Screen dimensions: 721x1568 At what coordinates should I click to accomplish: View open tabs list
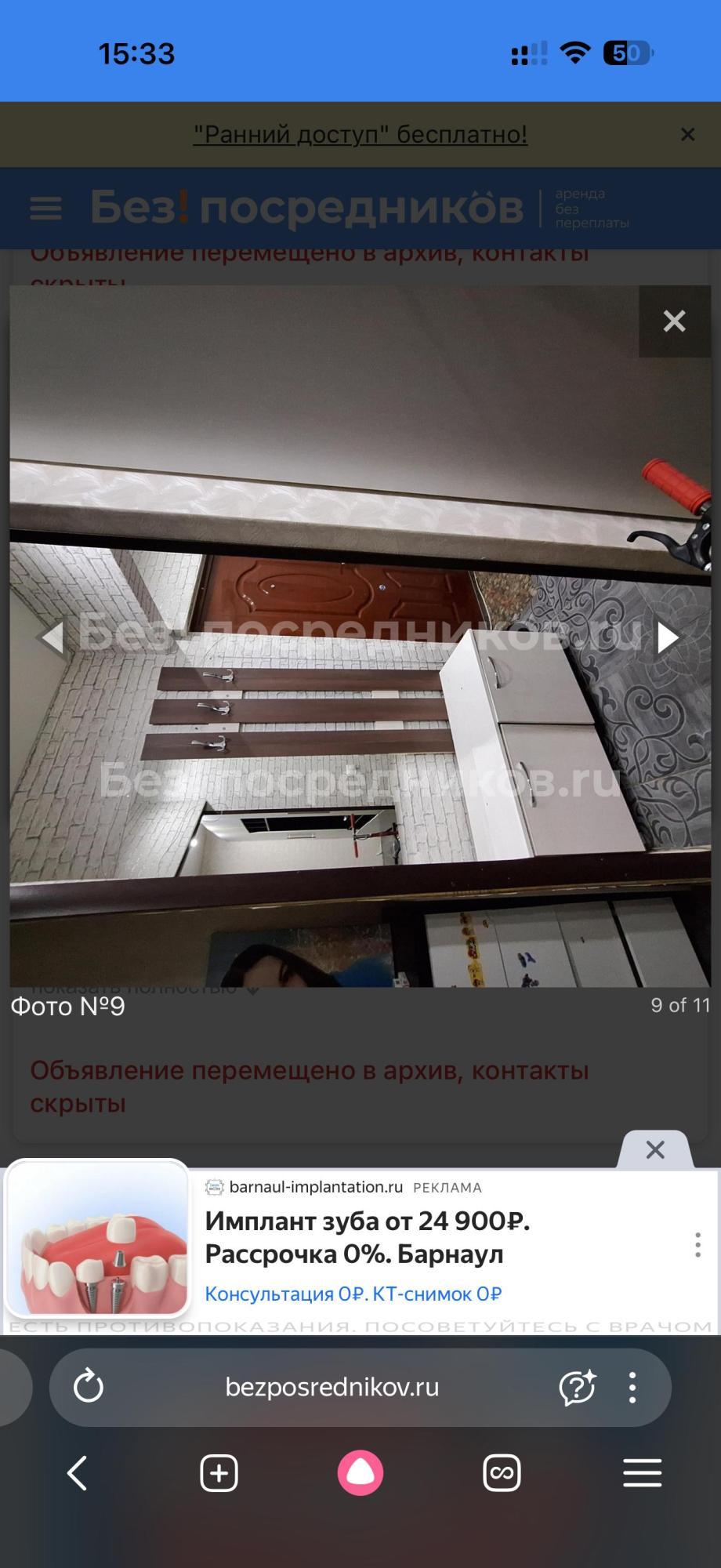coord(502,1473)
